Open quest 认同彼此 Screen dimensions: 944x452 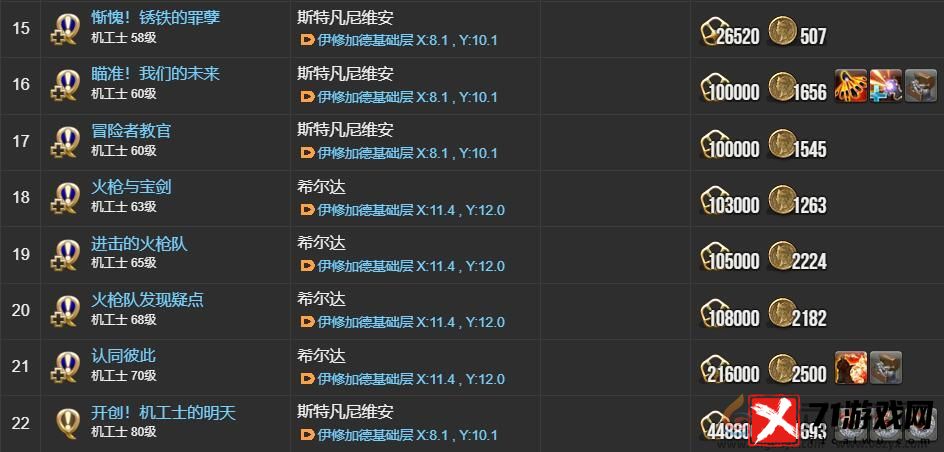pyautogui.click(x=123, y=355)
